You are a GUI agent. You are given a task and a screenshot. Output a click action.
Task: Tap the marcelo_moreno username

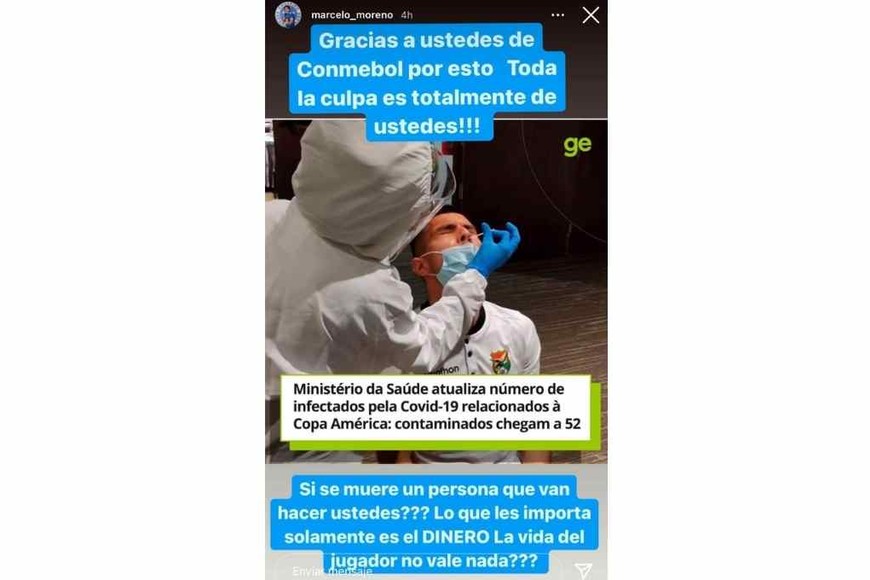[352, 16]
